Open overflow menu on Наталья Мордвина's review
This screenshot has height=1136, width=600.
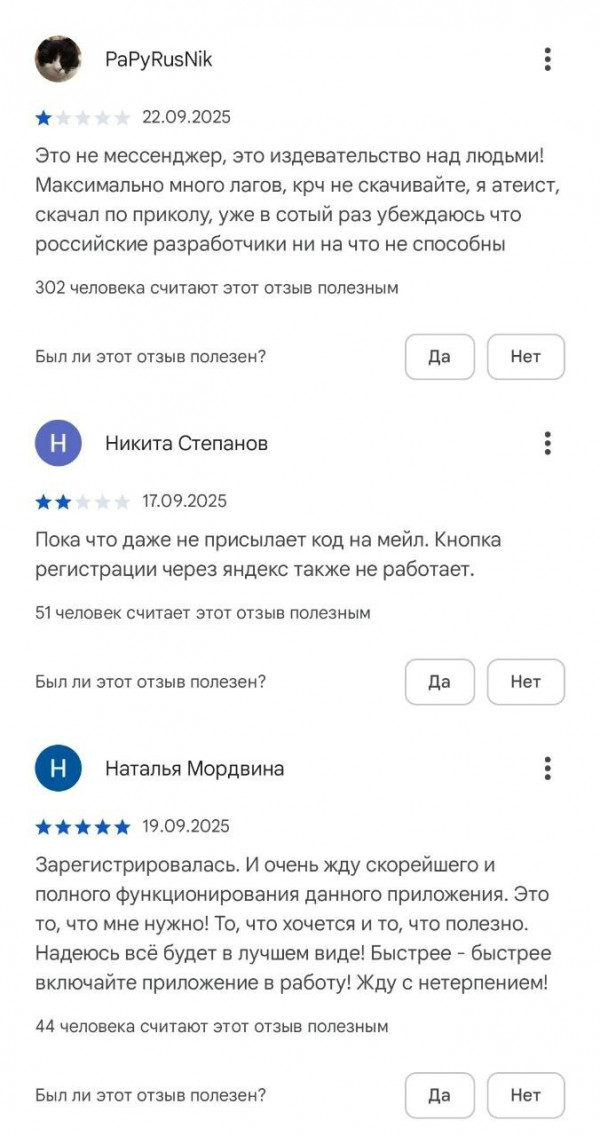click(547, 768)
